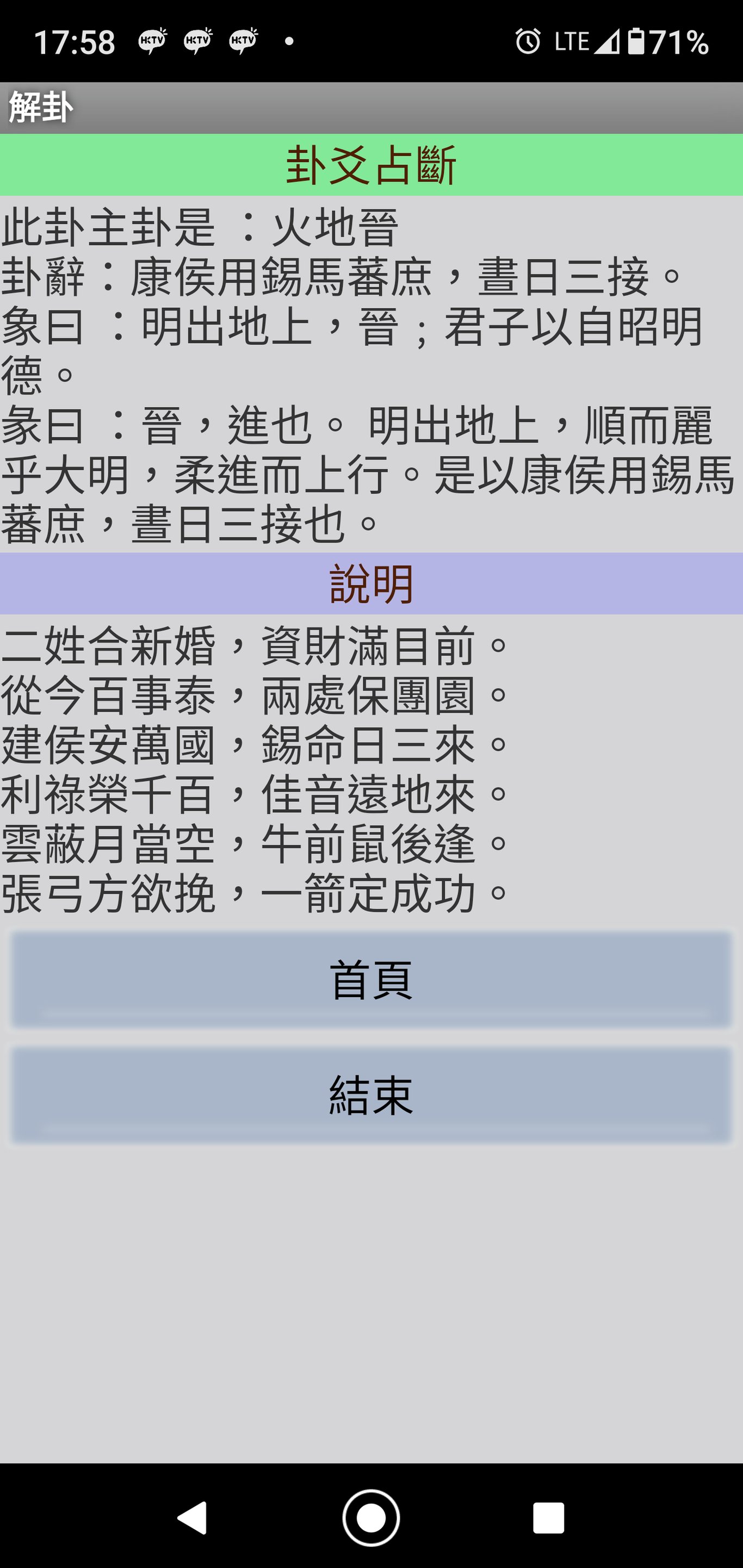Tap the 結束 button to exit
The height and width of the screenshot is (1568, 743).
pos(371,1095)
